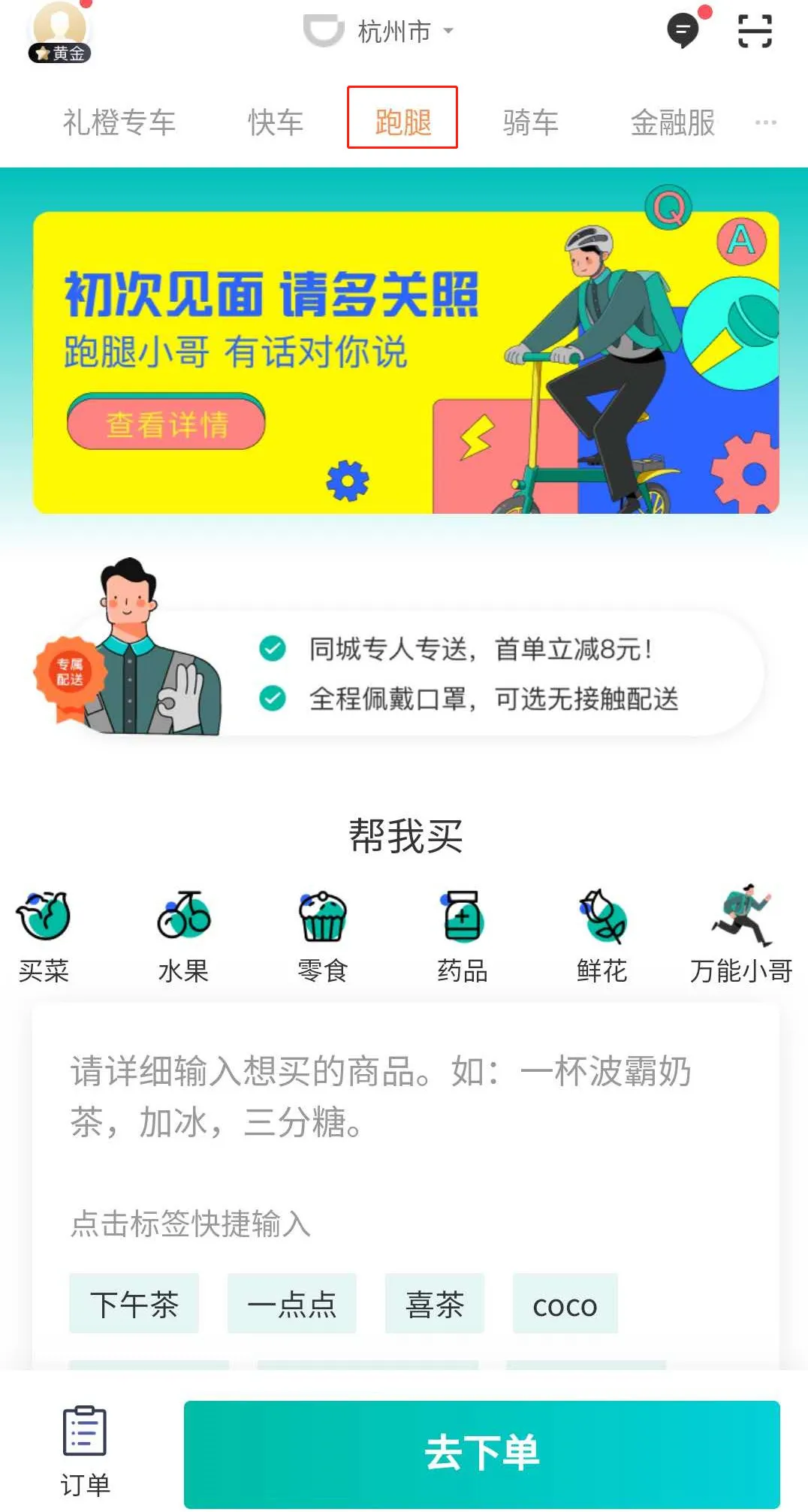The width and height of the screenshot is (808, 1512).
Task: Switch to the 礼橙专车 tab
Action: pyautogui.click(x=119, y=122)
